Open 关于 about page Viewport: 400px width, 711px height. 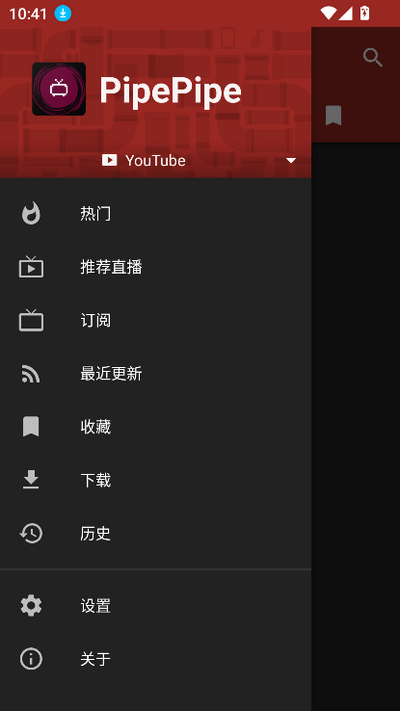click(x=156, y=659)
